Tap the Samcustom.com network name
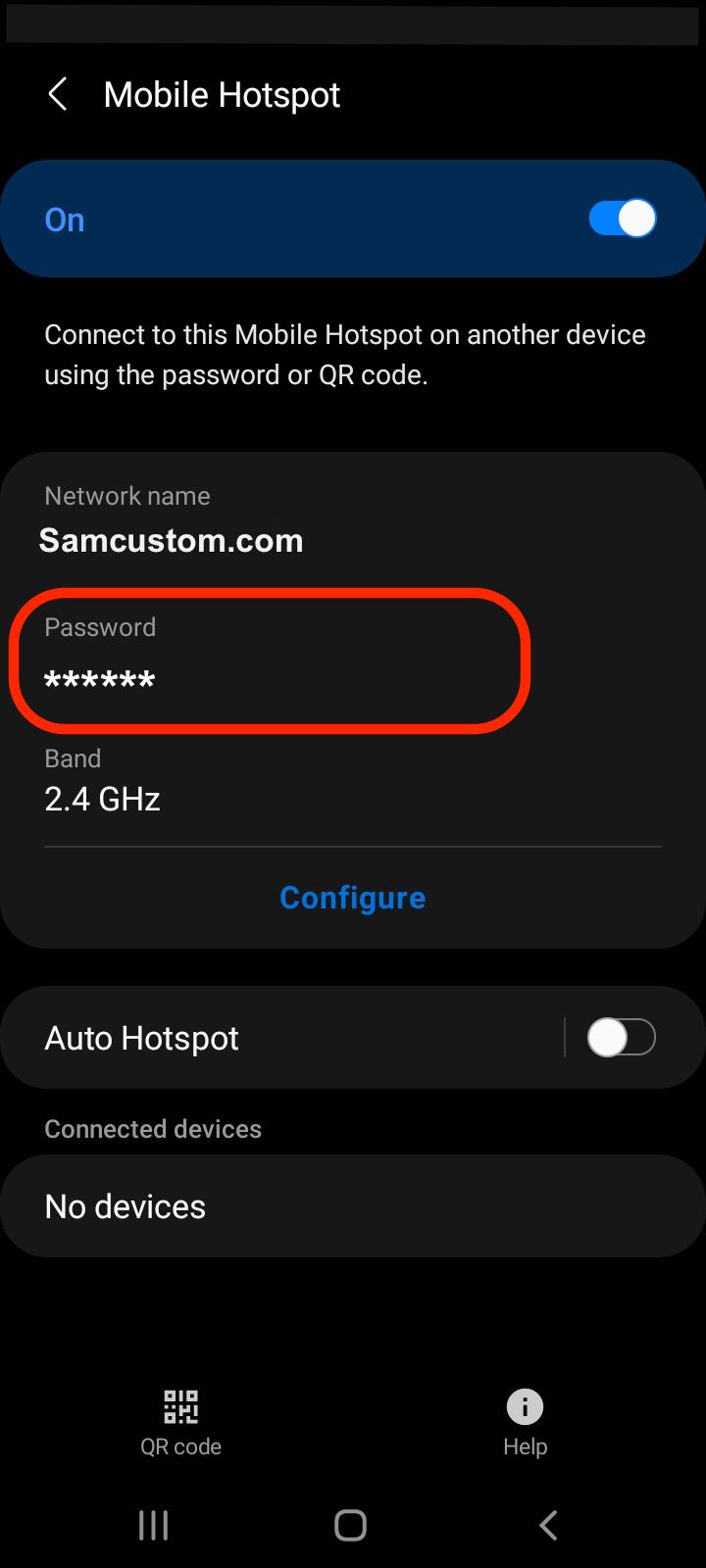Screen dimensions: 706x1568 pyautogui.click(x=172, y=540)
